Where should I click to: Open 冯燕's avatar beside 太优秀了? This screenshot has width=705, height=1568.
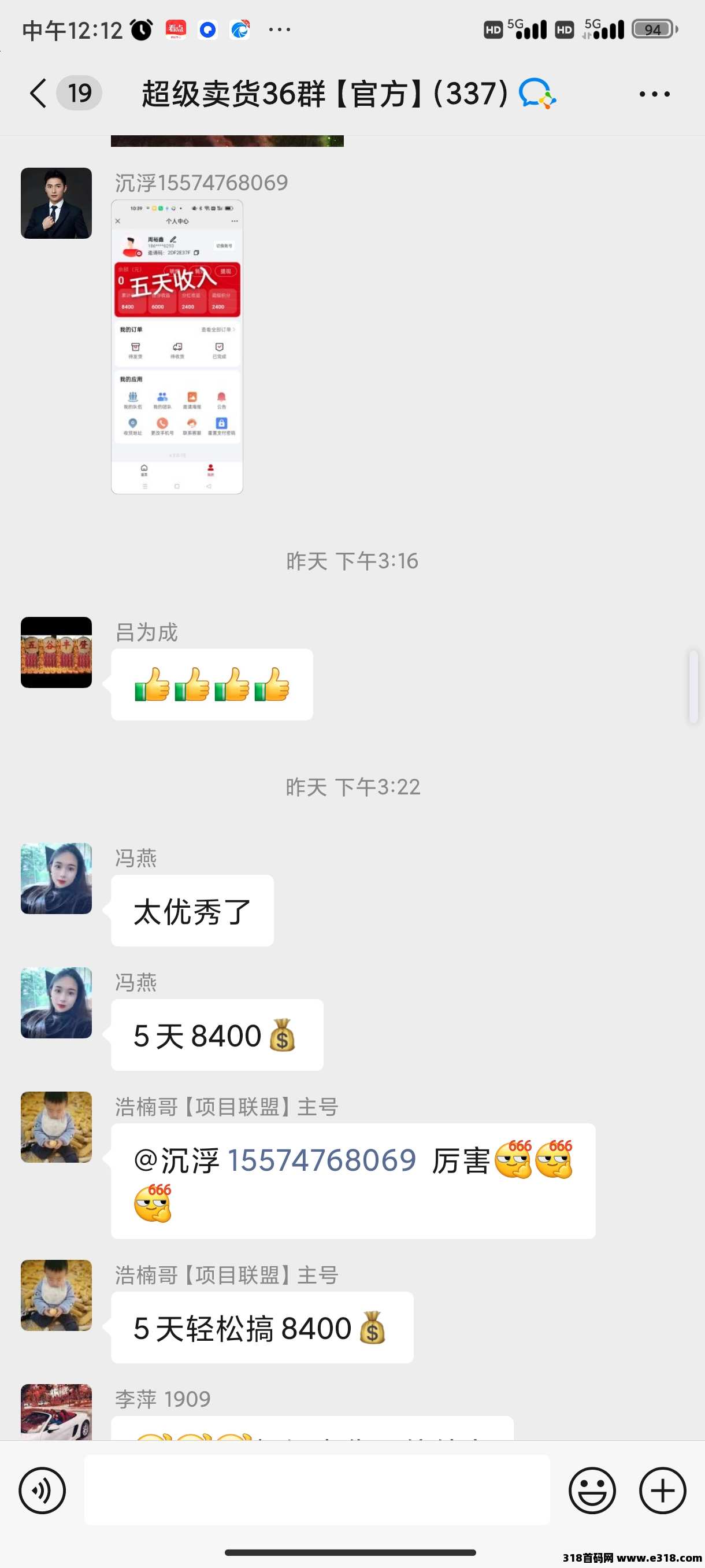[x=56, y=878]
